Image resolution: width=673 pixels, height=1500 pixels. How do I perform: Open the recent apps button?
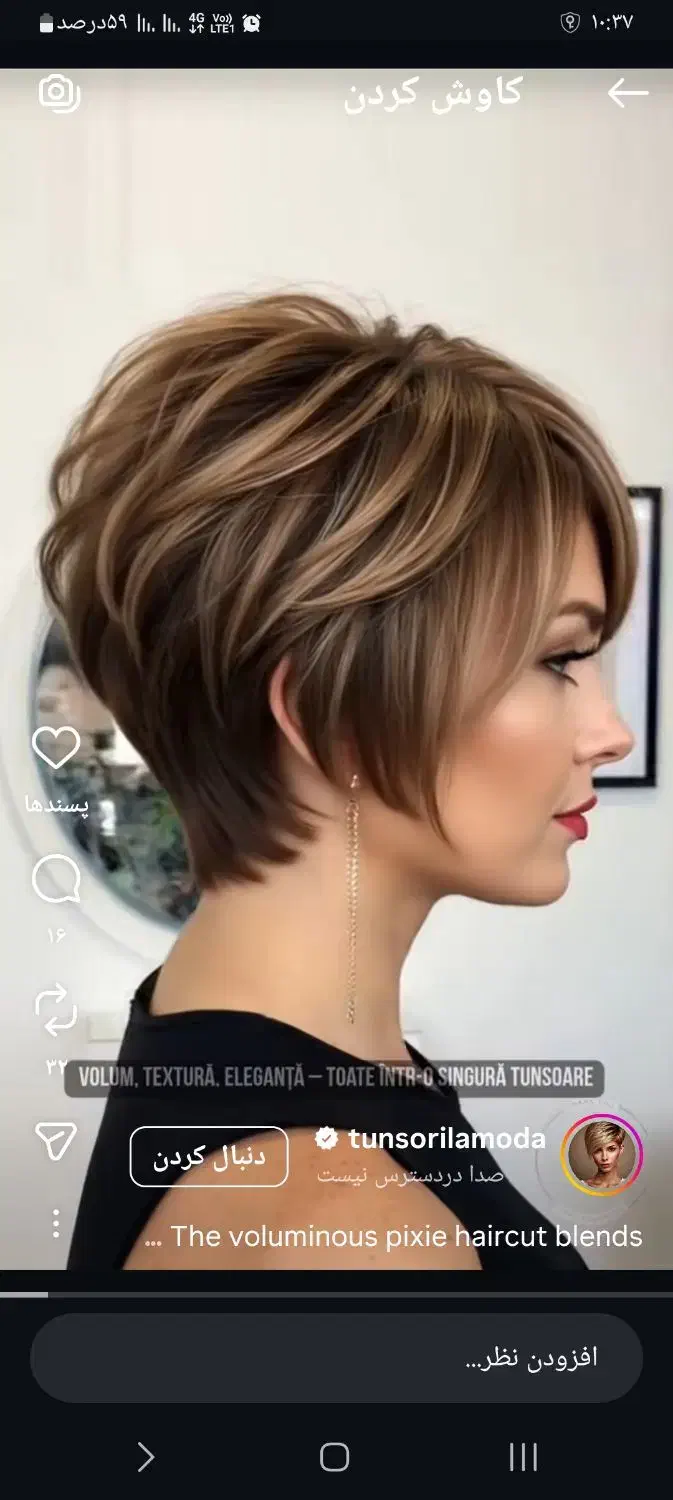[523, 1457]
